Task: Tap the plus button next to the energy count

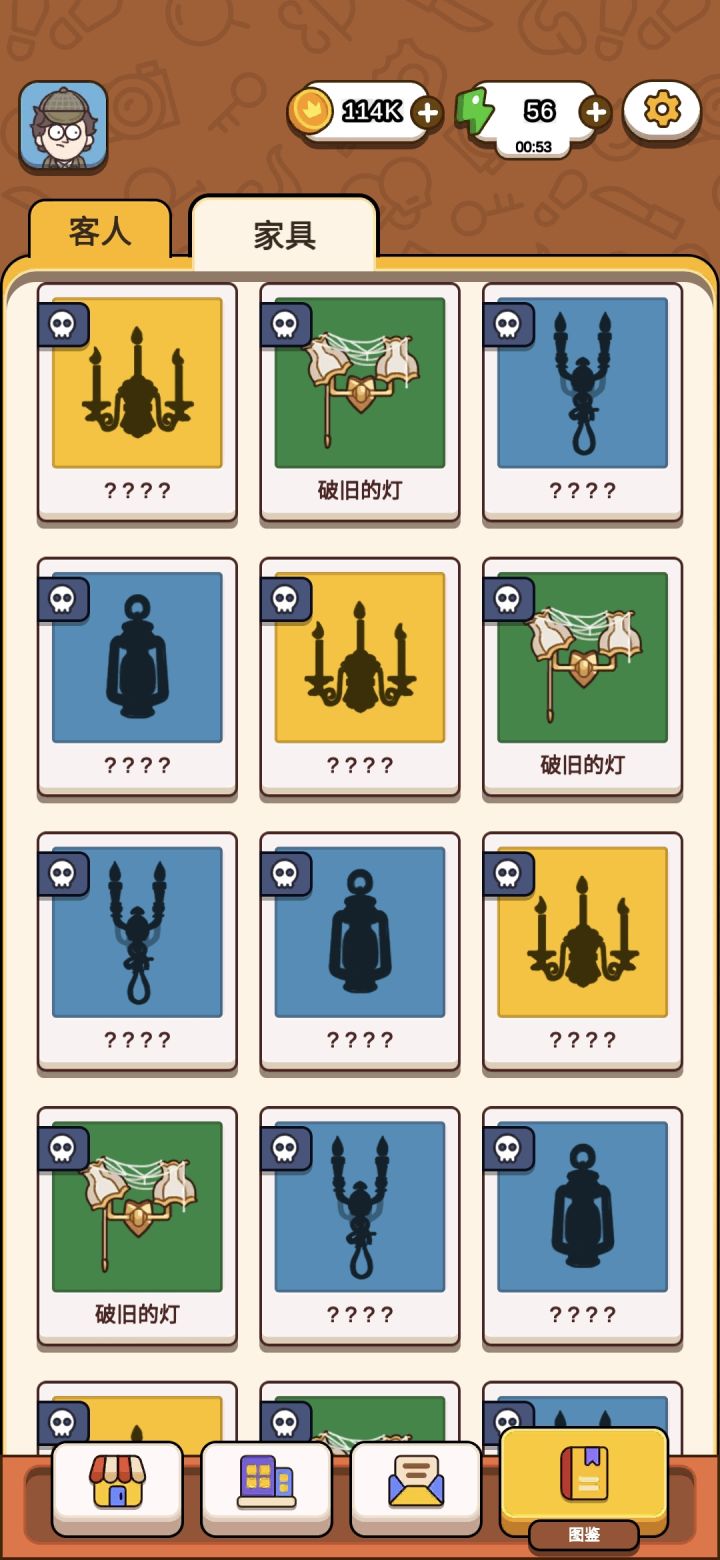Action: (594, 110)
